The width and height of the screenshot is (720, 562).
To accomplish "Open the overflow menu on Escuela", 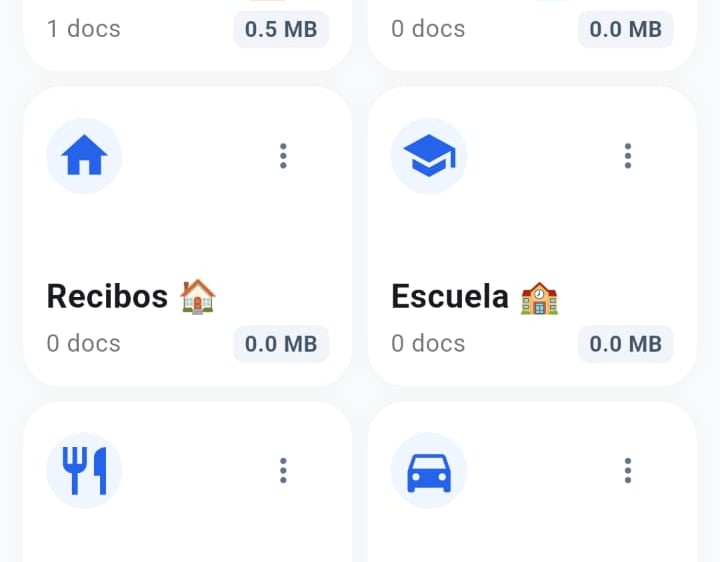I will 628,156.
